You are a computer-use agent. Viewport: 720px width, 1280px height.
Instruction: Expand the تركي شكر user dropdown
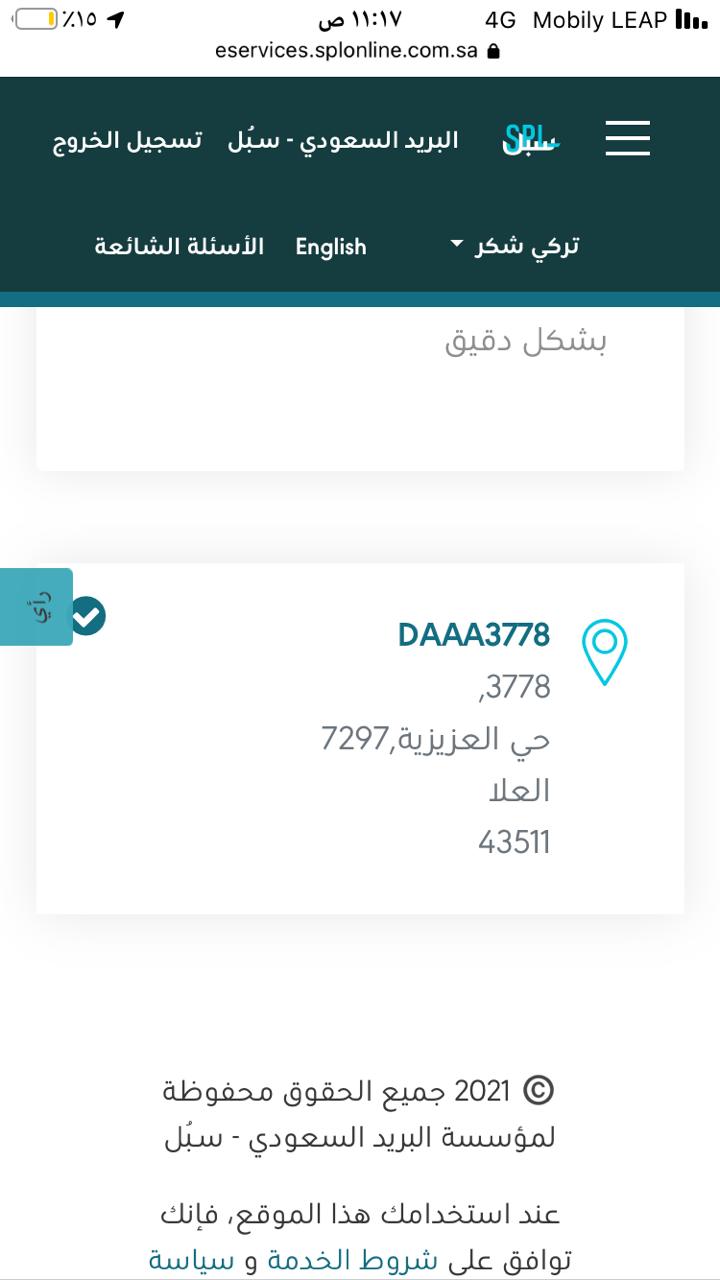click(x=515, y=246)
